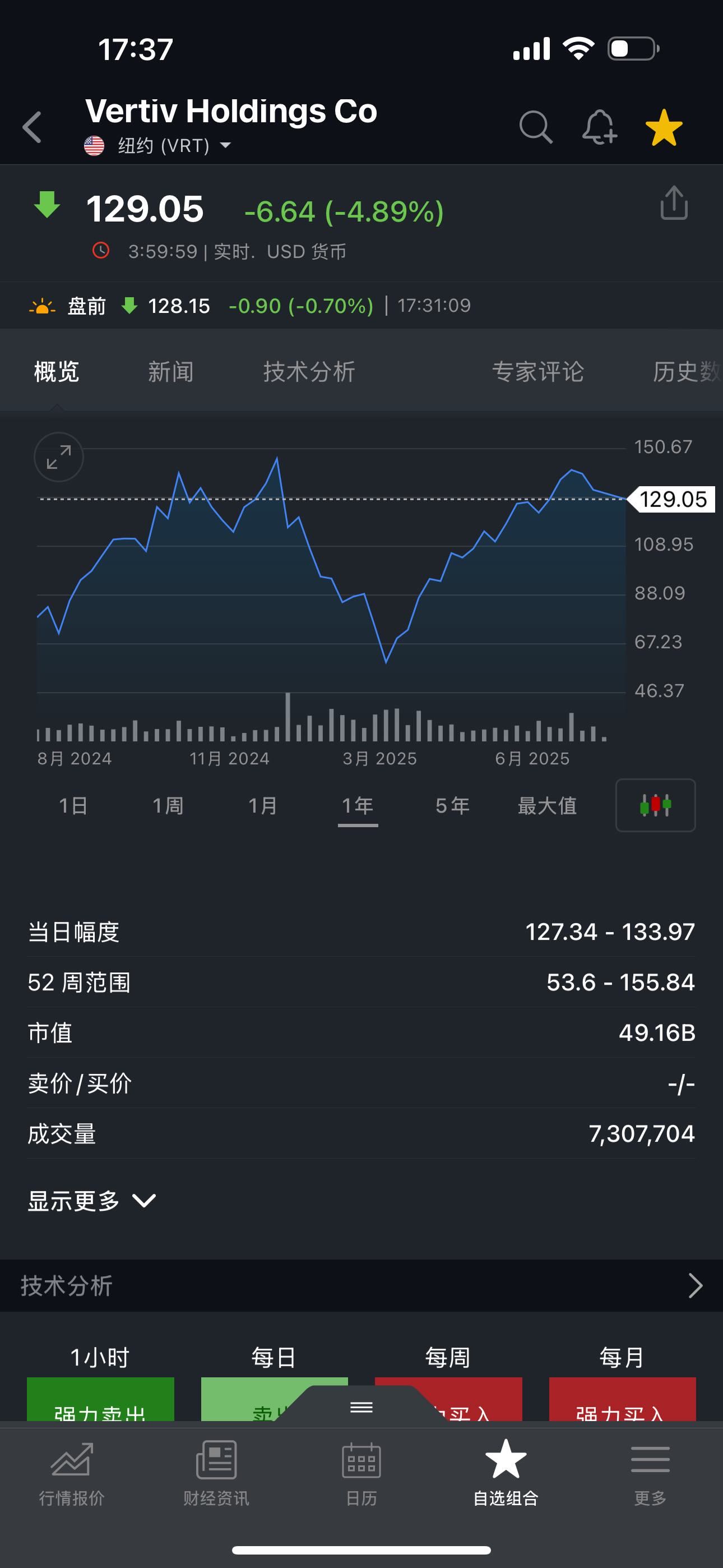Viewport: 723px width, 1568px height.
Task: Select the 1周 chart range
Action: click(168, 806)
